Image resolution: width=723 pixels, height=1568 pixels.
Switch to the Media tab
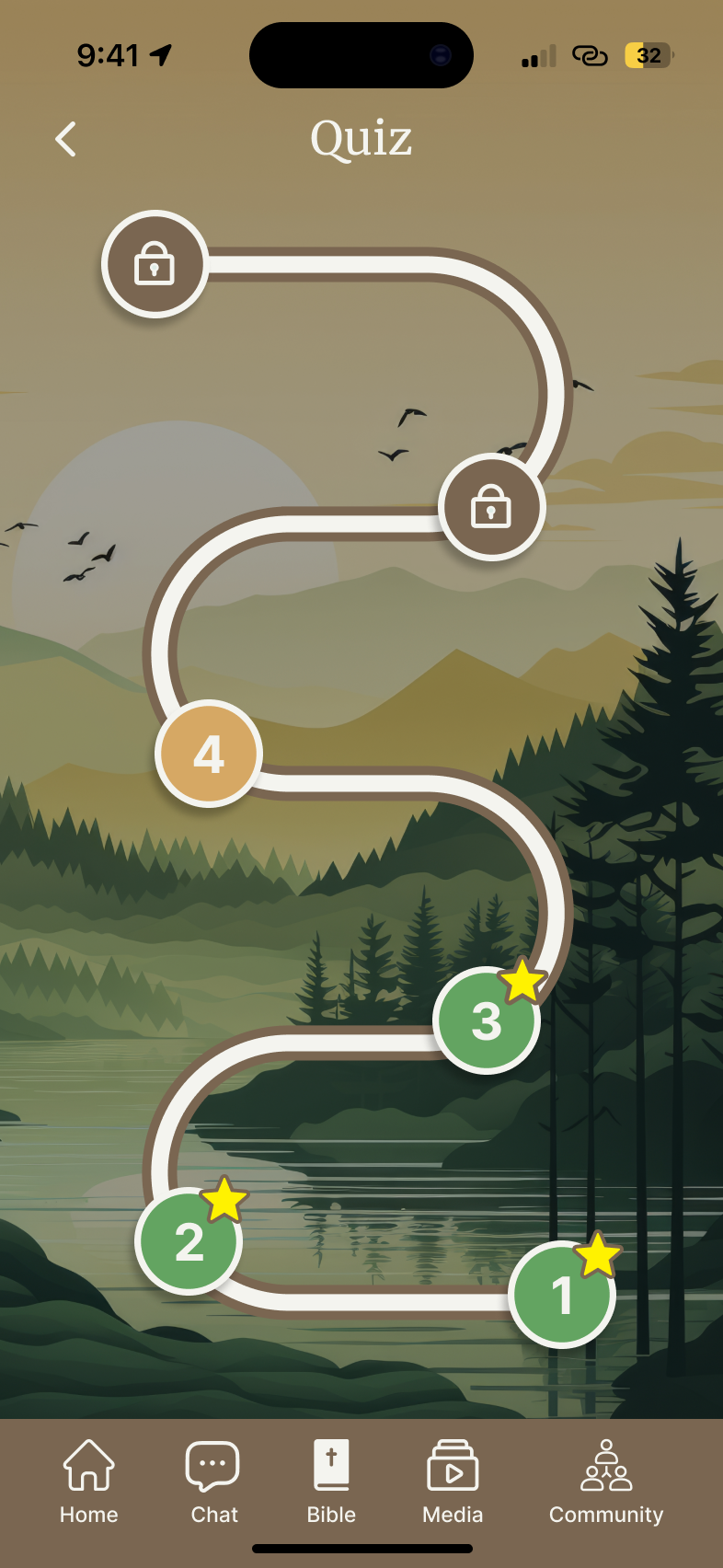click(453, 1481)
